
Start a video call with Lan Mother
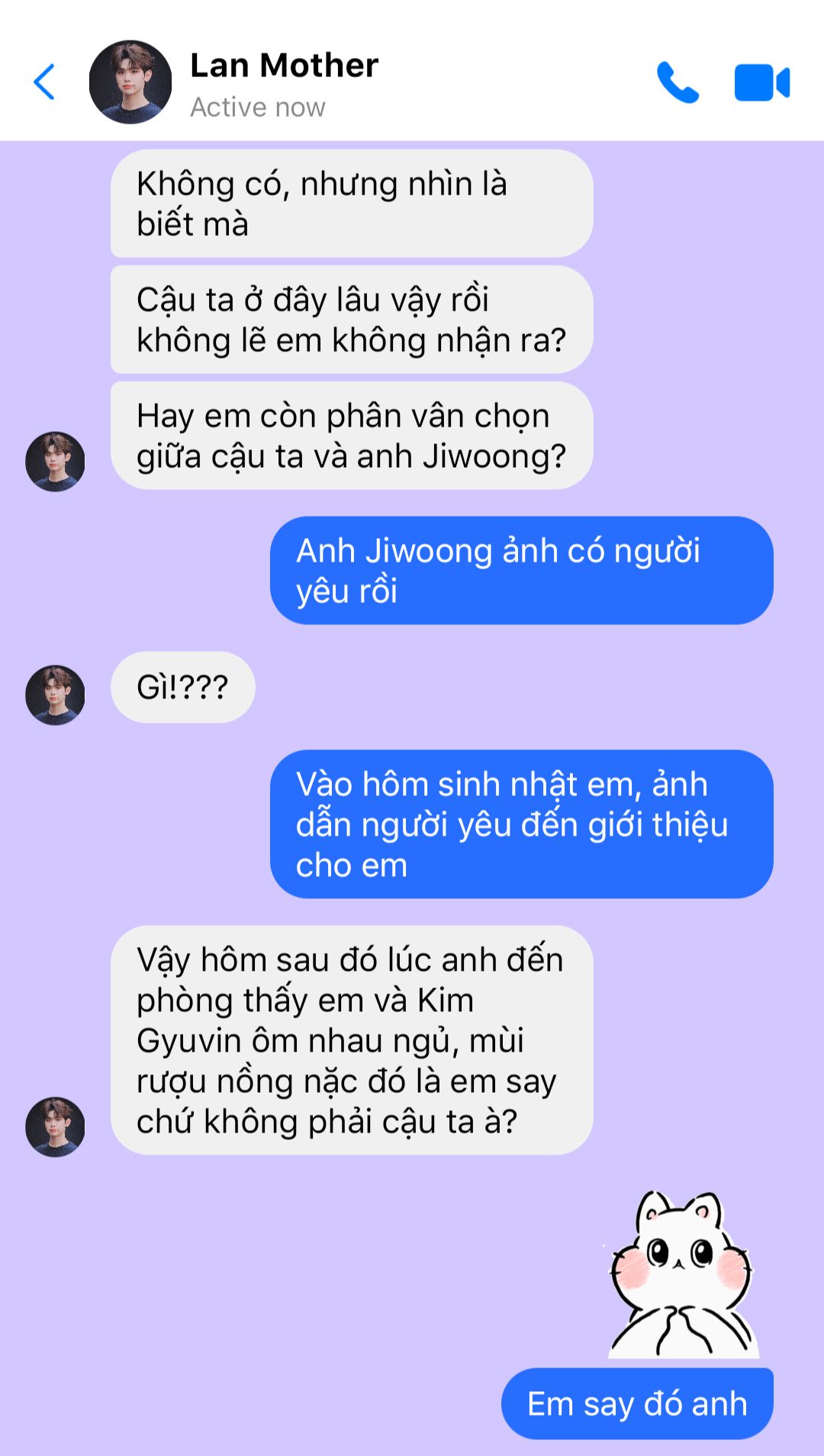(x=761, y=82)
